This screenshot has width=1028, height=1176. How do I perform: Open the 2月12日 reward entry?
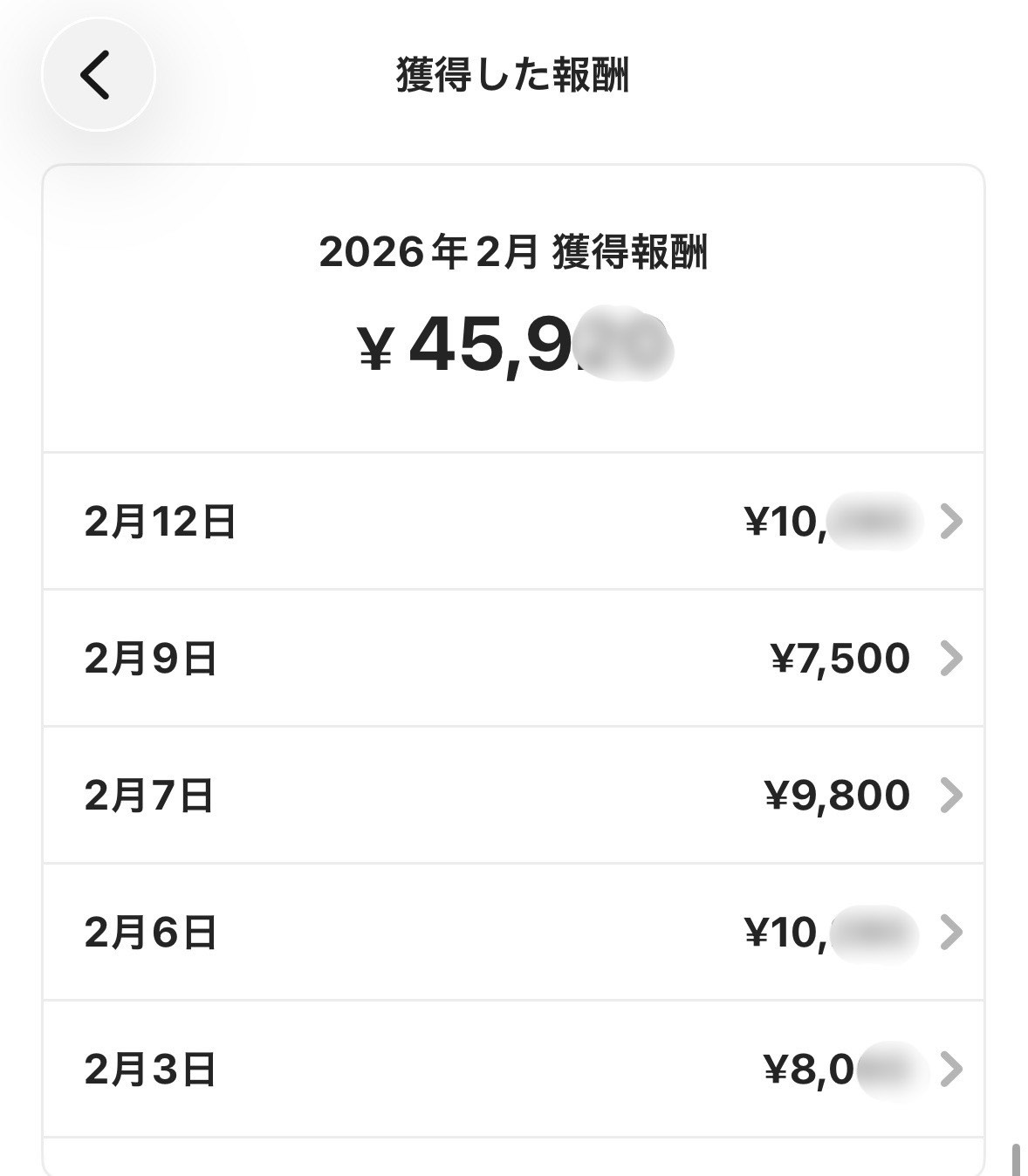pos(513,522)
